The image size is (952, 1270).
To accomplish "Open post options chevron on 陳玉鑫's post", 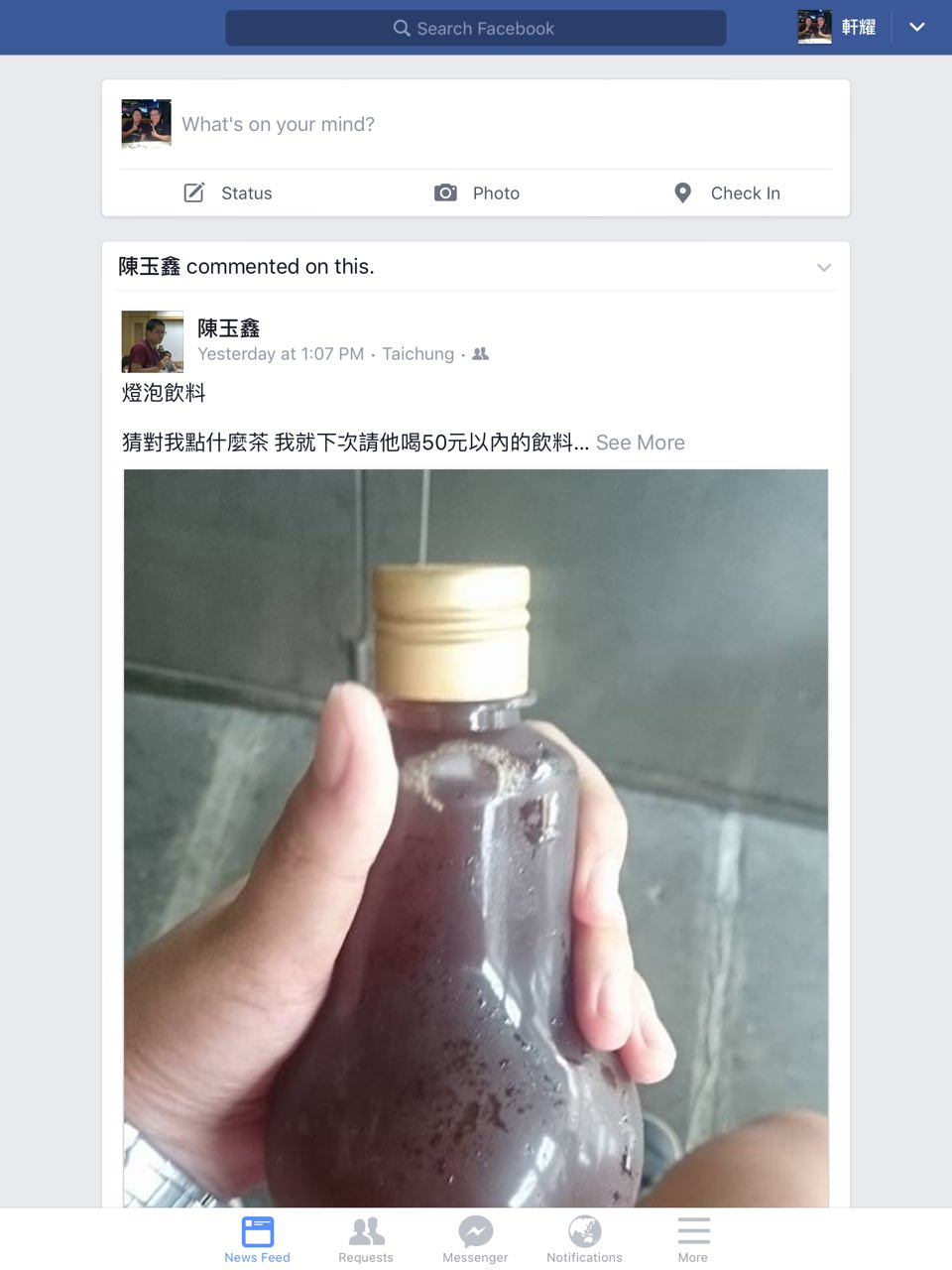I will click(x=823, y=267).
